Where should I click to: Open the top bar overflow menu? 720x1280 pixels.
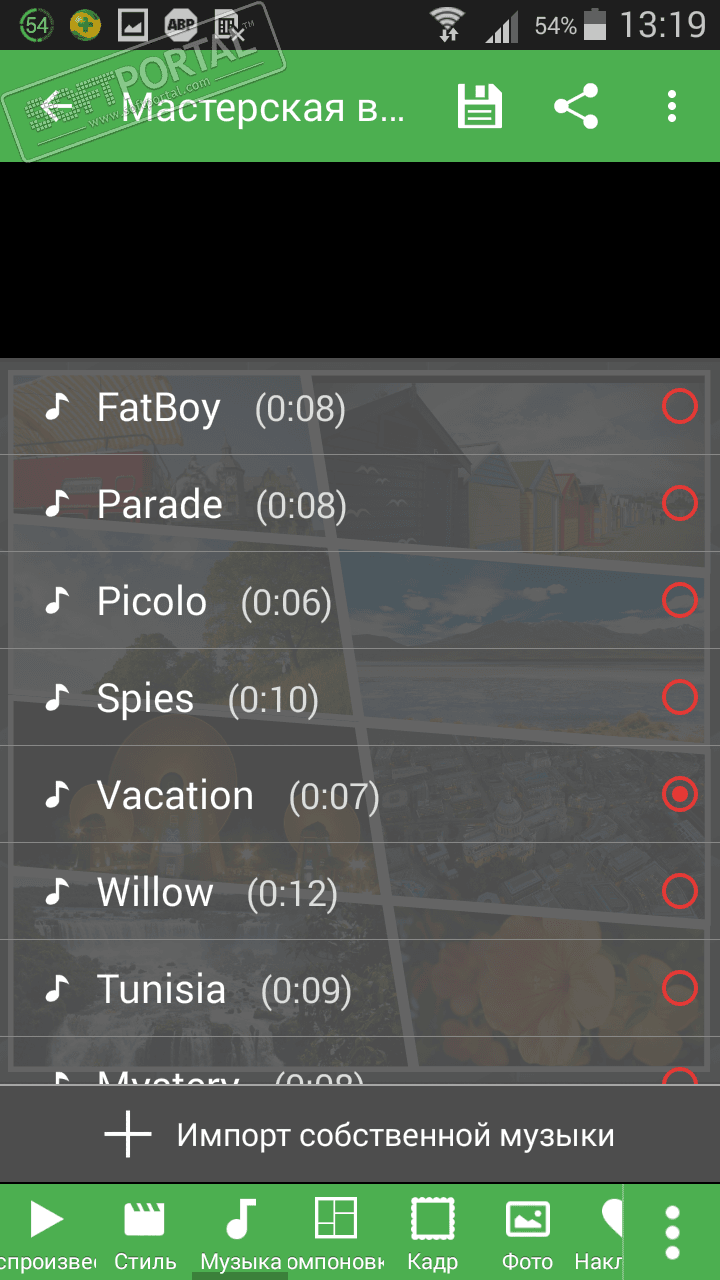672,106
